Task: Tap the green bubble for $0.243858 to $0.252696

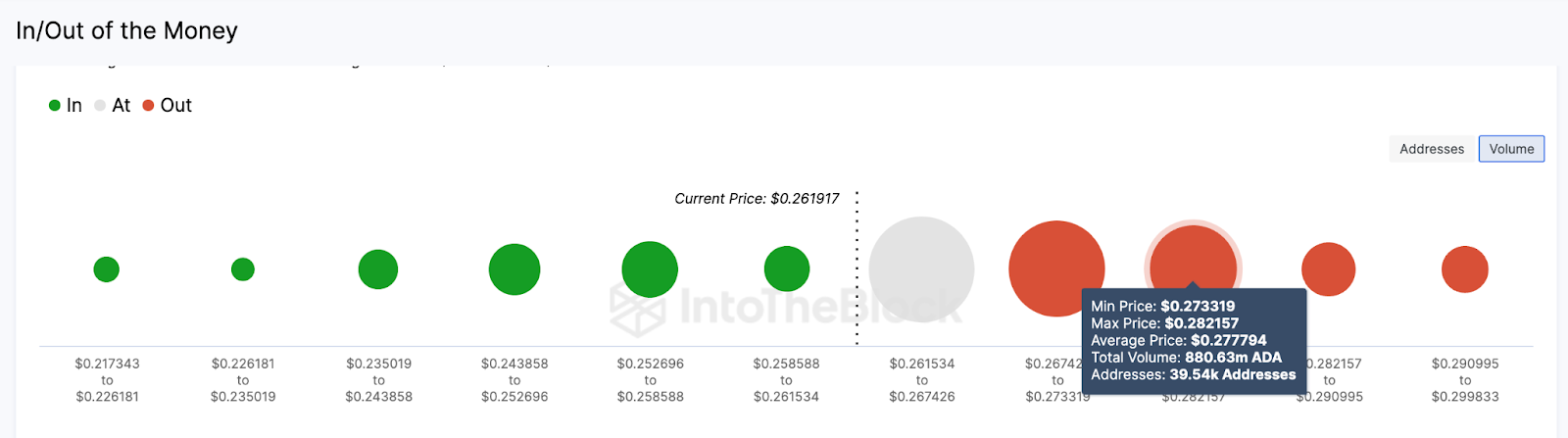Action: click(x=514, y=269)
